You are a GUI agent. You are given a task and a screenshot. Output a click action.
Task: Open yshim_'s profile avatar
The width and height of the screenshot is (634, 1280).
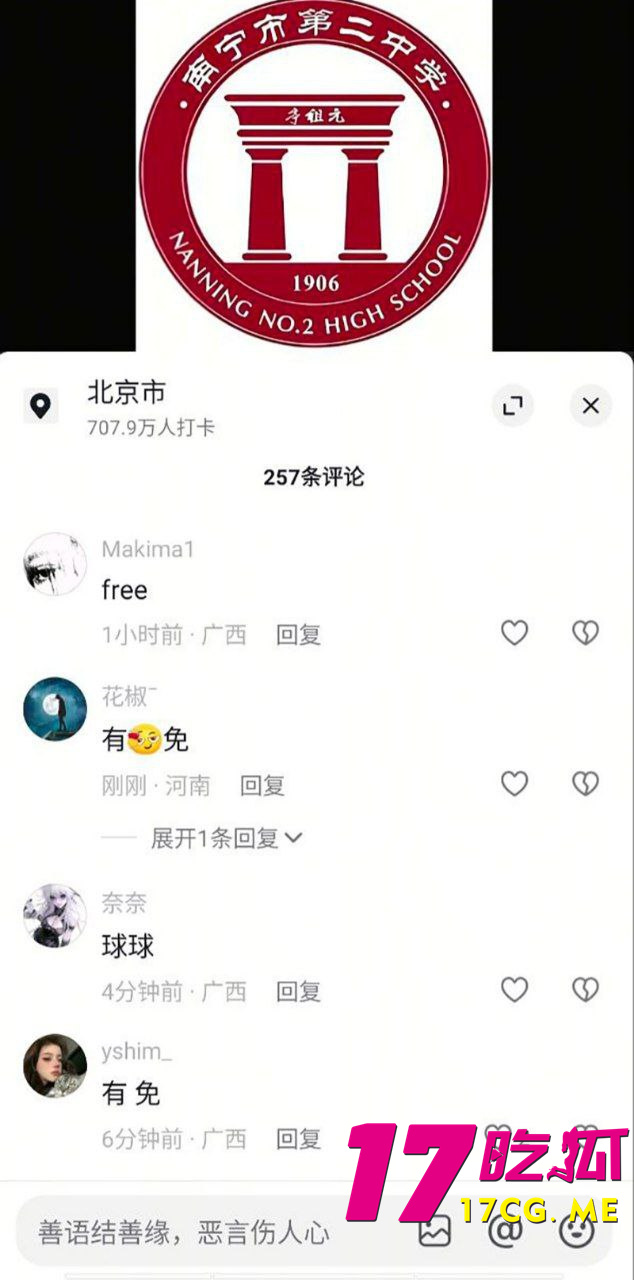point(55,1065)
